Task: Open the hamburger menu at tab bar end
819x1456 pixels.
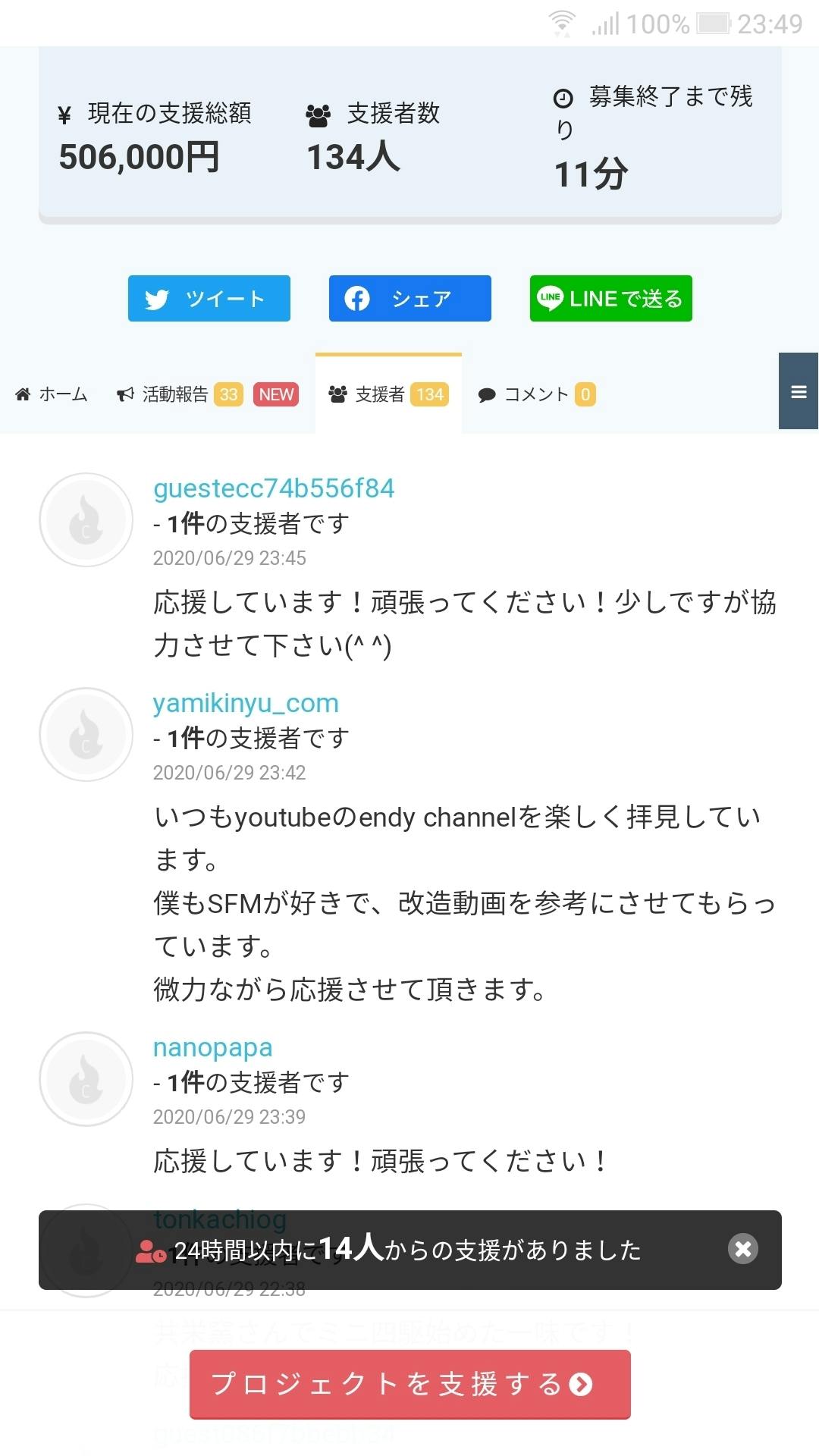Action: coord(799,391)
